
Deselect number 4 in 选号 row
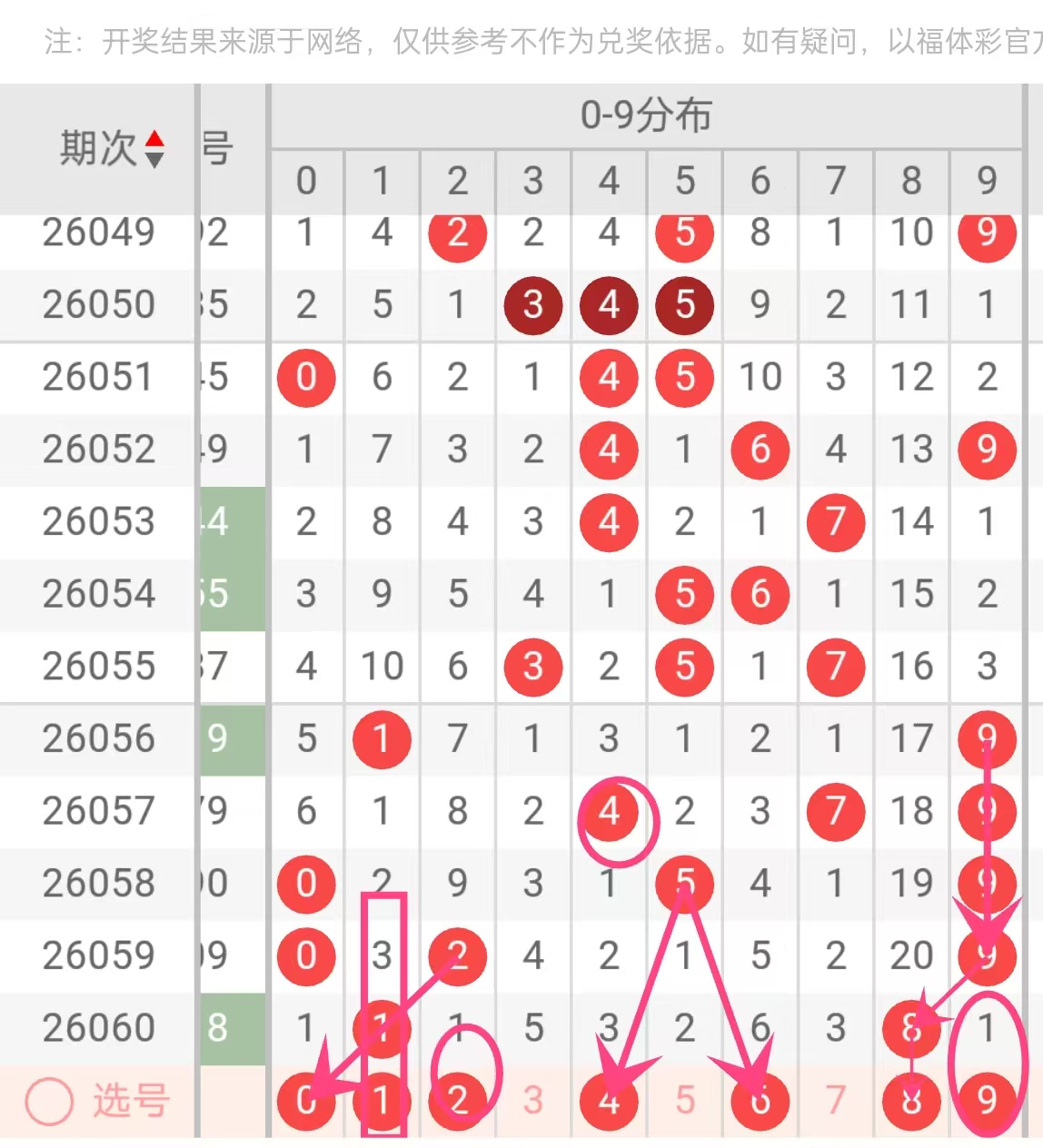click(x=609, y=1101)
